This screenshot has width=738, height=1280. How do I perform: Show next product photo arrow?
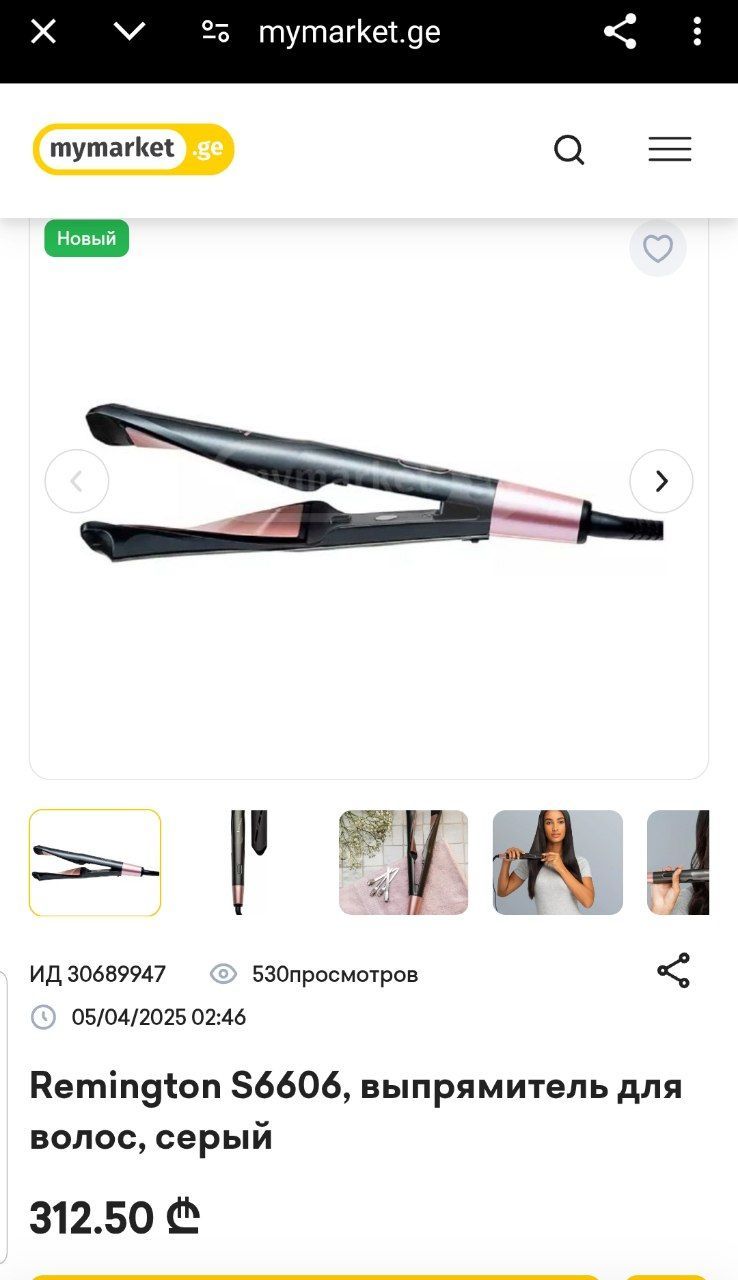coord(661,481)
